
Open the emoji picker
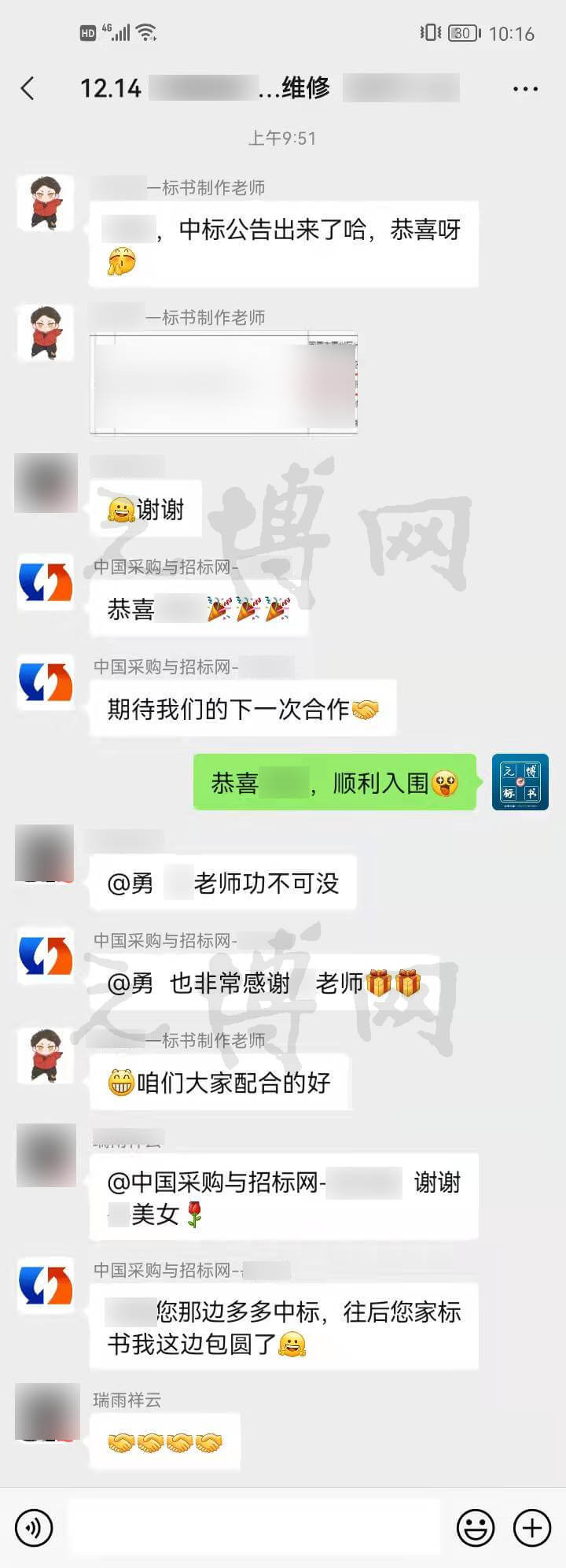[x=476, y=1528]
